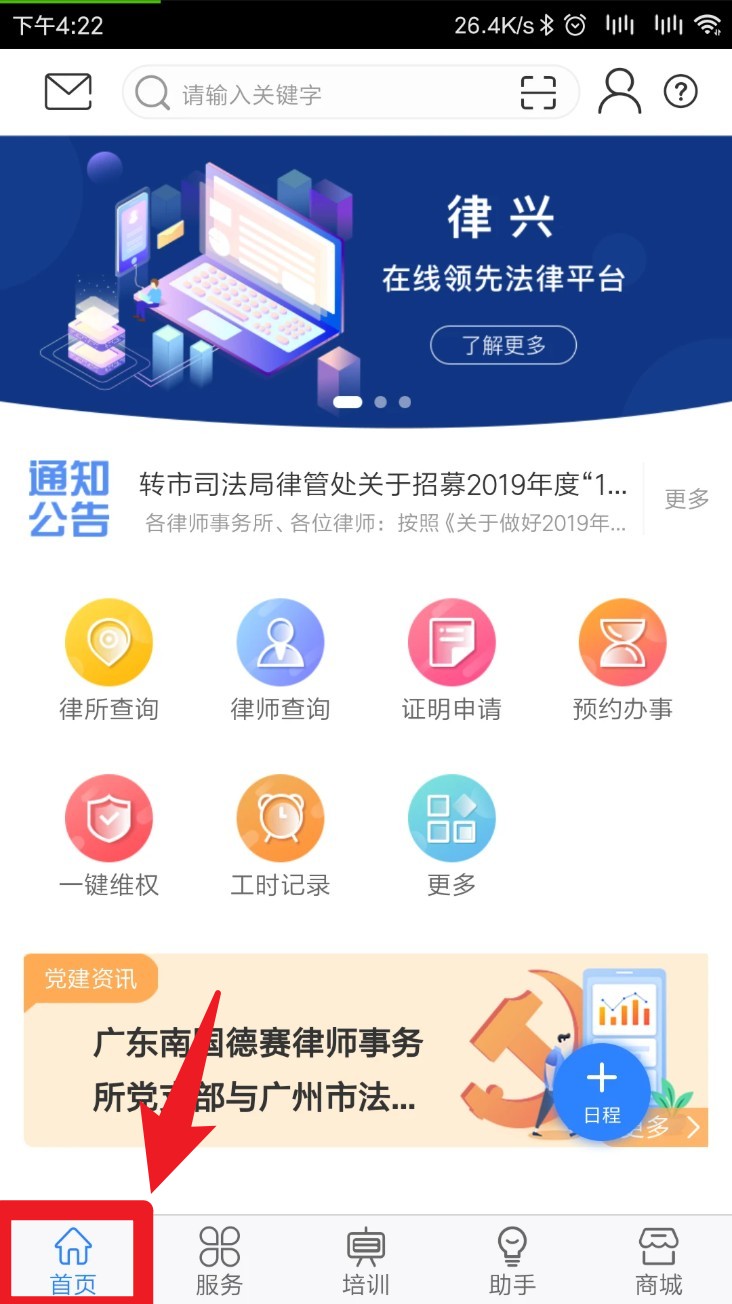The width and height of the screenshot is (732, 1304).
Task: Open the QR scan icon
Action: click(538, 93)
